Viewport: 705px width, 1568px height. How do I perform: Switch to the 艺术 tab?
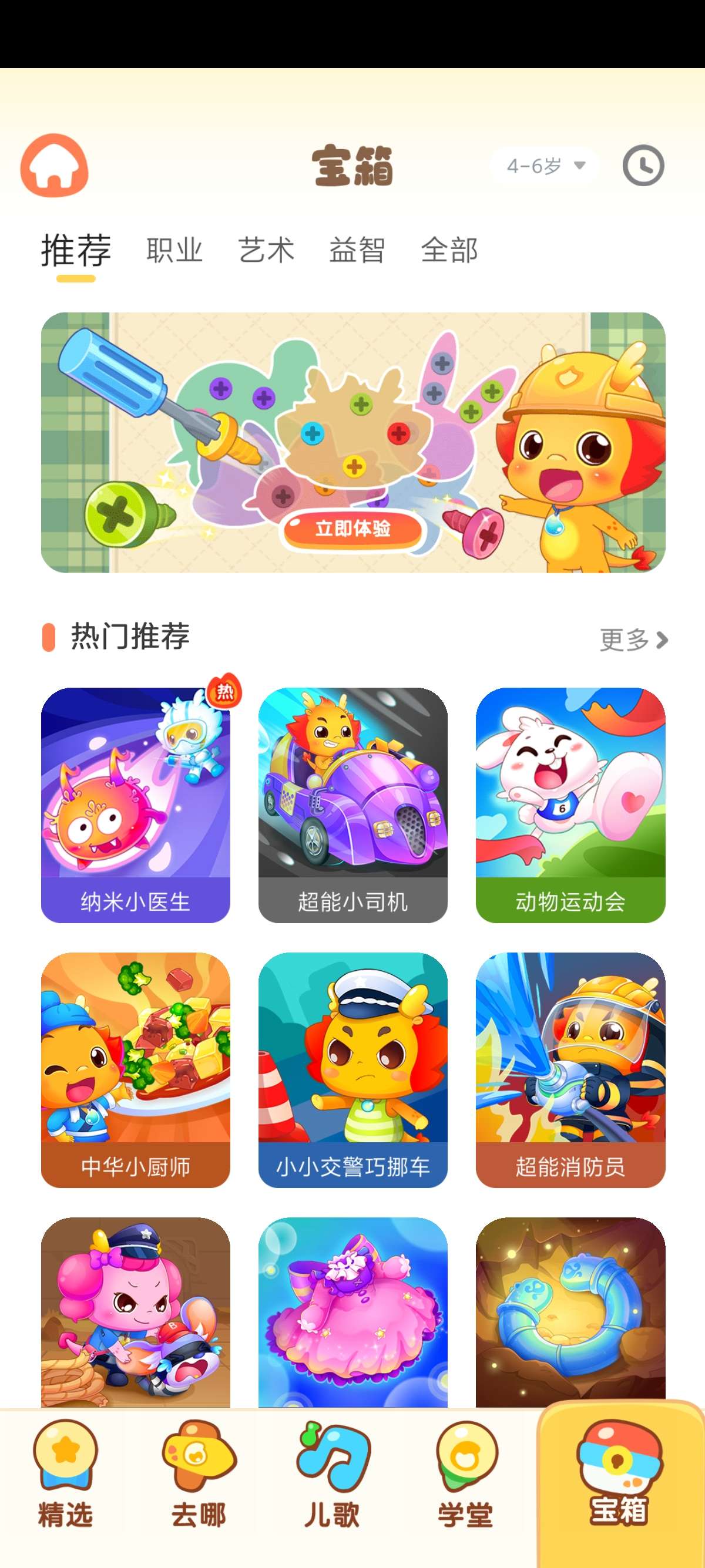click(x=266, y=250)
